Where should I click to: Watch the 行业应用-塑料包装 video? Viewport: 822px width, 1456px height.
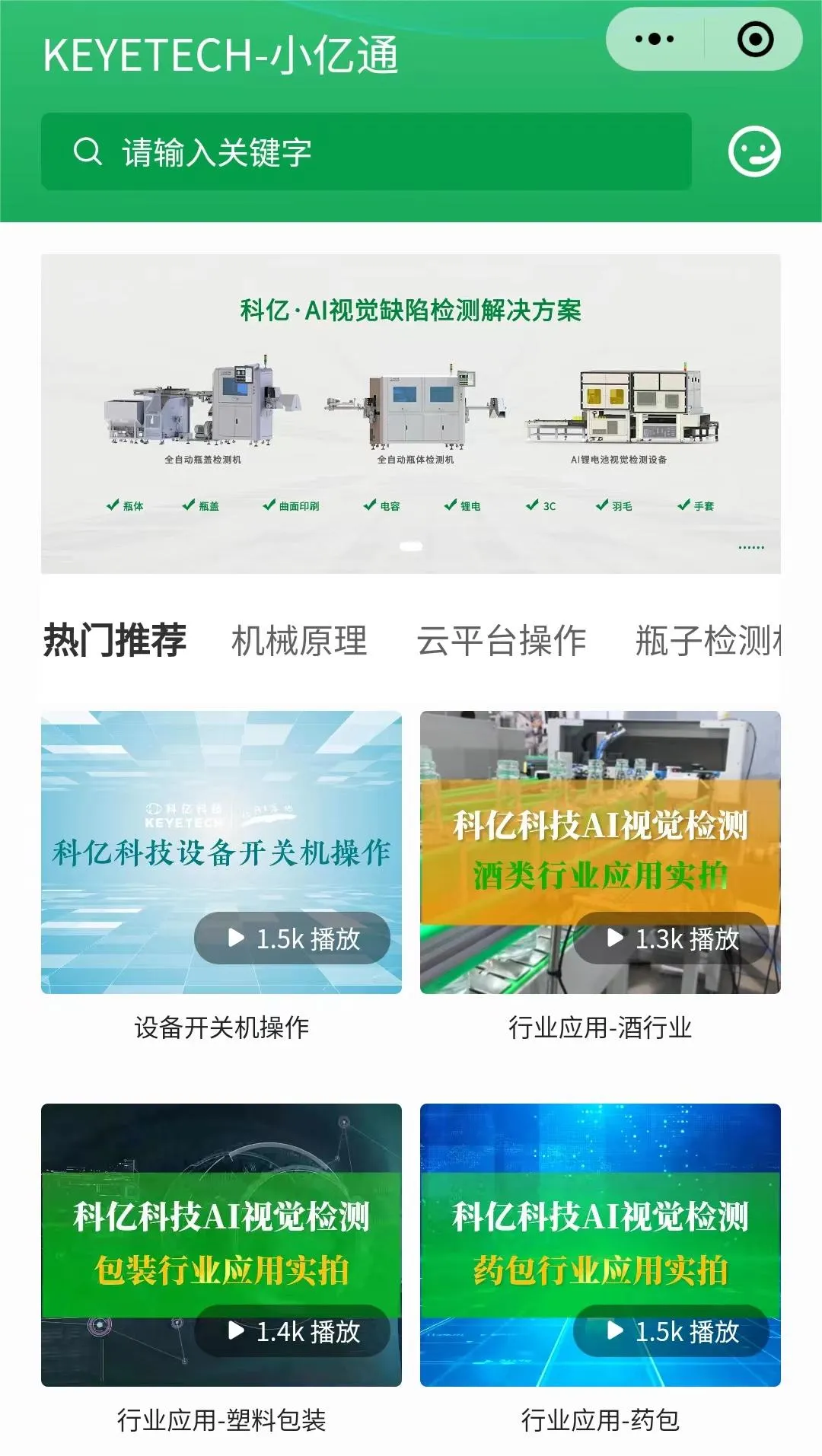pos(221,1244)
